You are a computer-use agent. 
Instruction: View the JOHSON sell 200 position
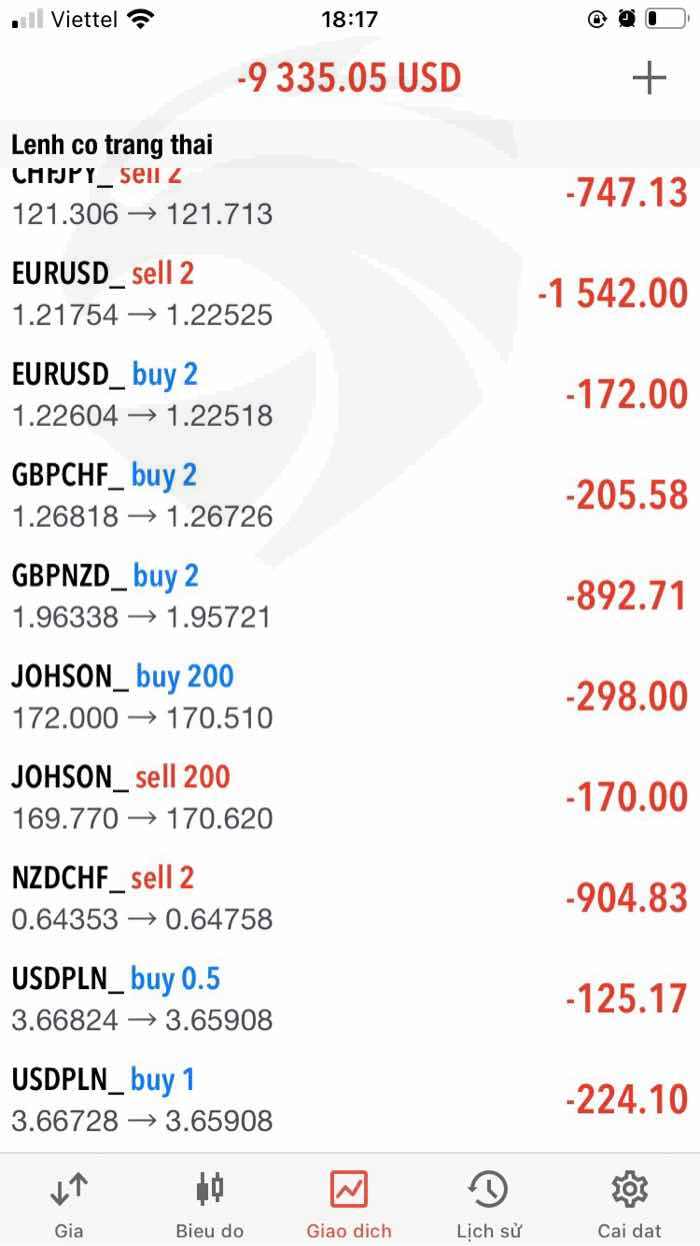[x=350, y=798]
